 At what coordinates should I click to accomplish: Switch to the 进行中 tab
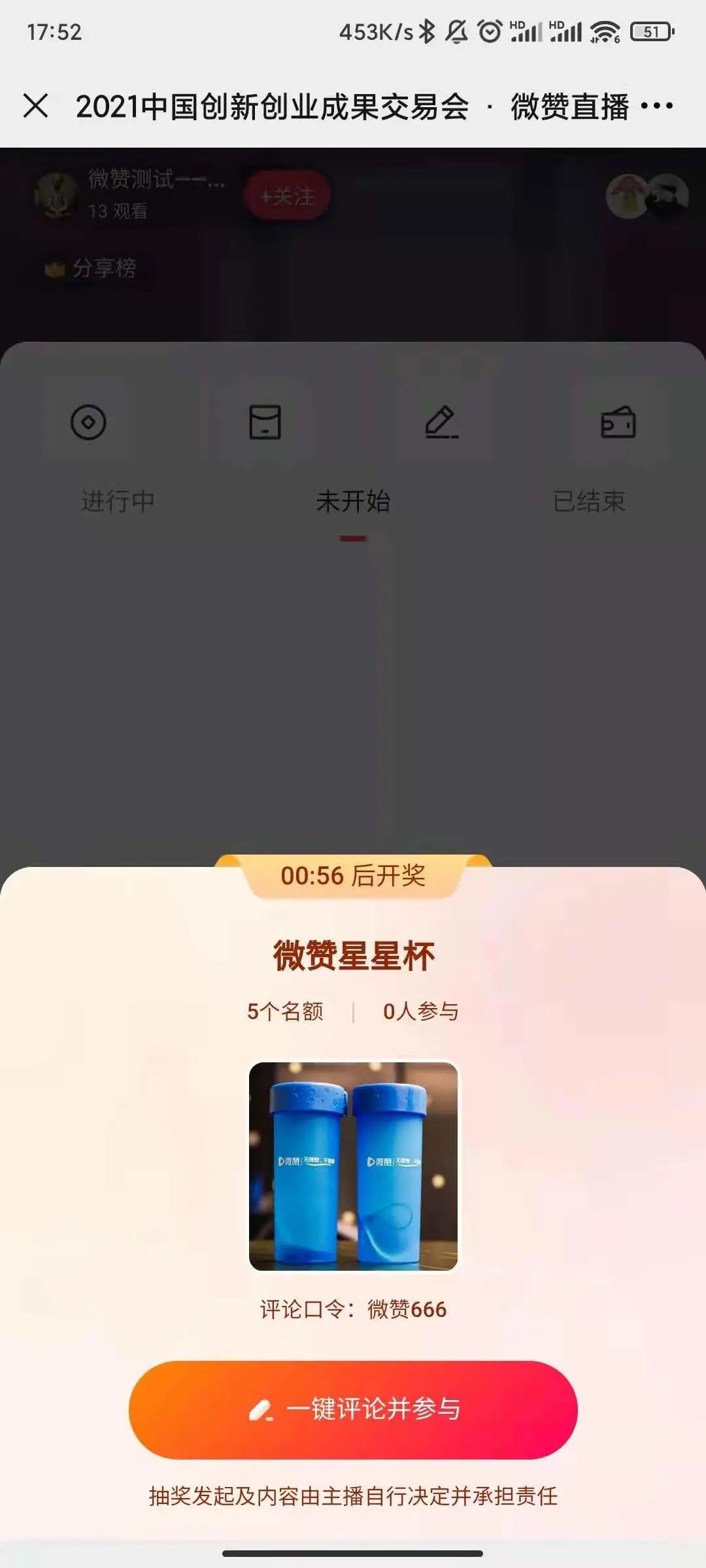(x=118, y=501)
